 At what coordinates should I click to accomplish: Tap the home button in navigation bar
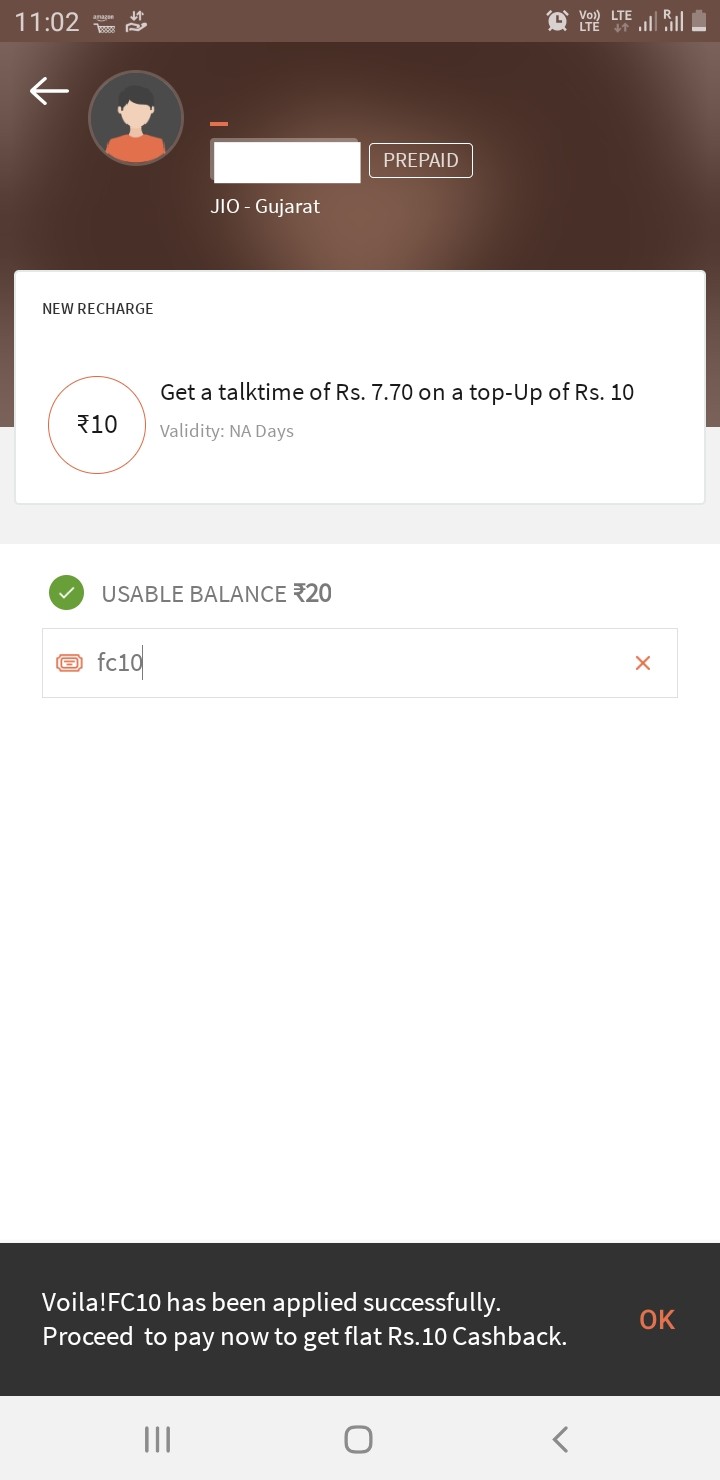(358, 1439)
